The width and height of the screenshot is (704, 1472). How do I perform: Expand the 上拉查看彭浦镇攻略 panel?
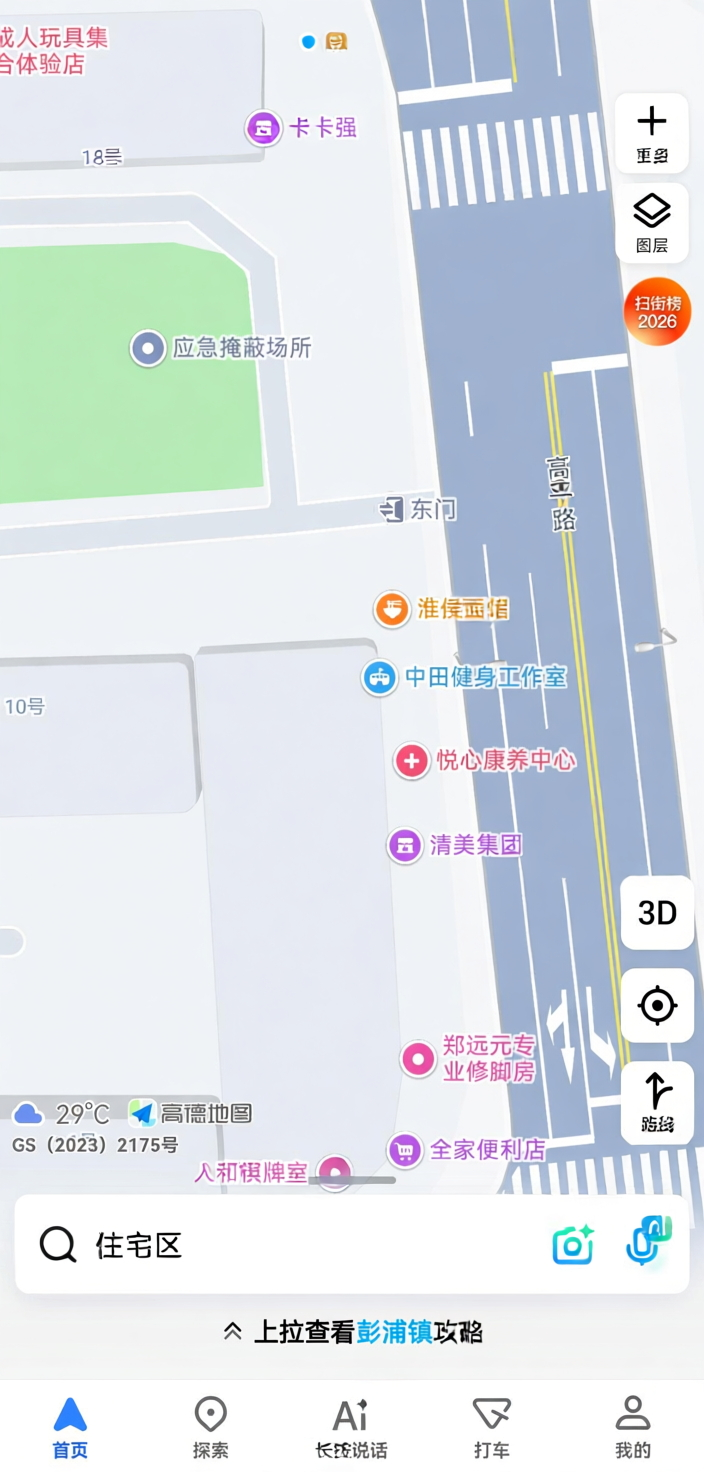click(352, 1332)
